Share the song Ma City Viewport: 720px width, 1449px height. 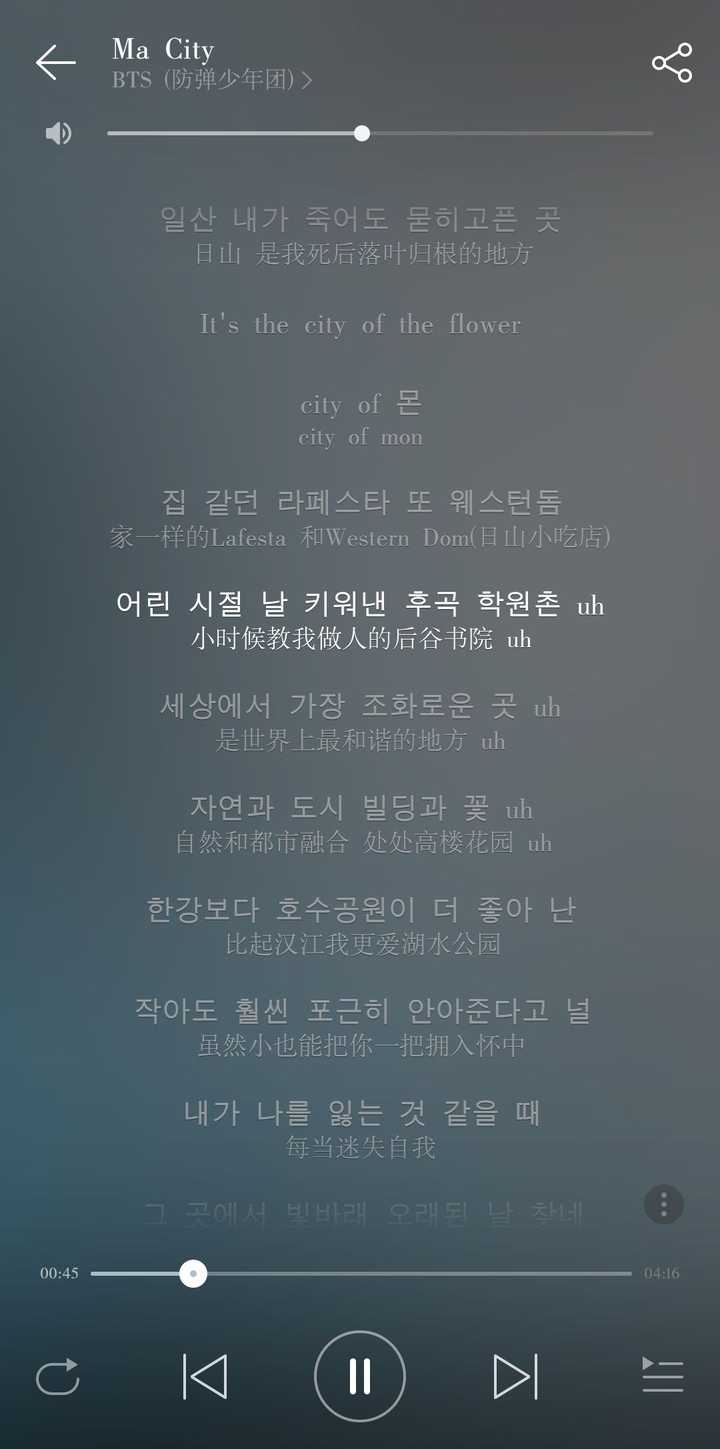click(672, 63)
